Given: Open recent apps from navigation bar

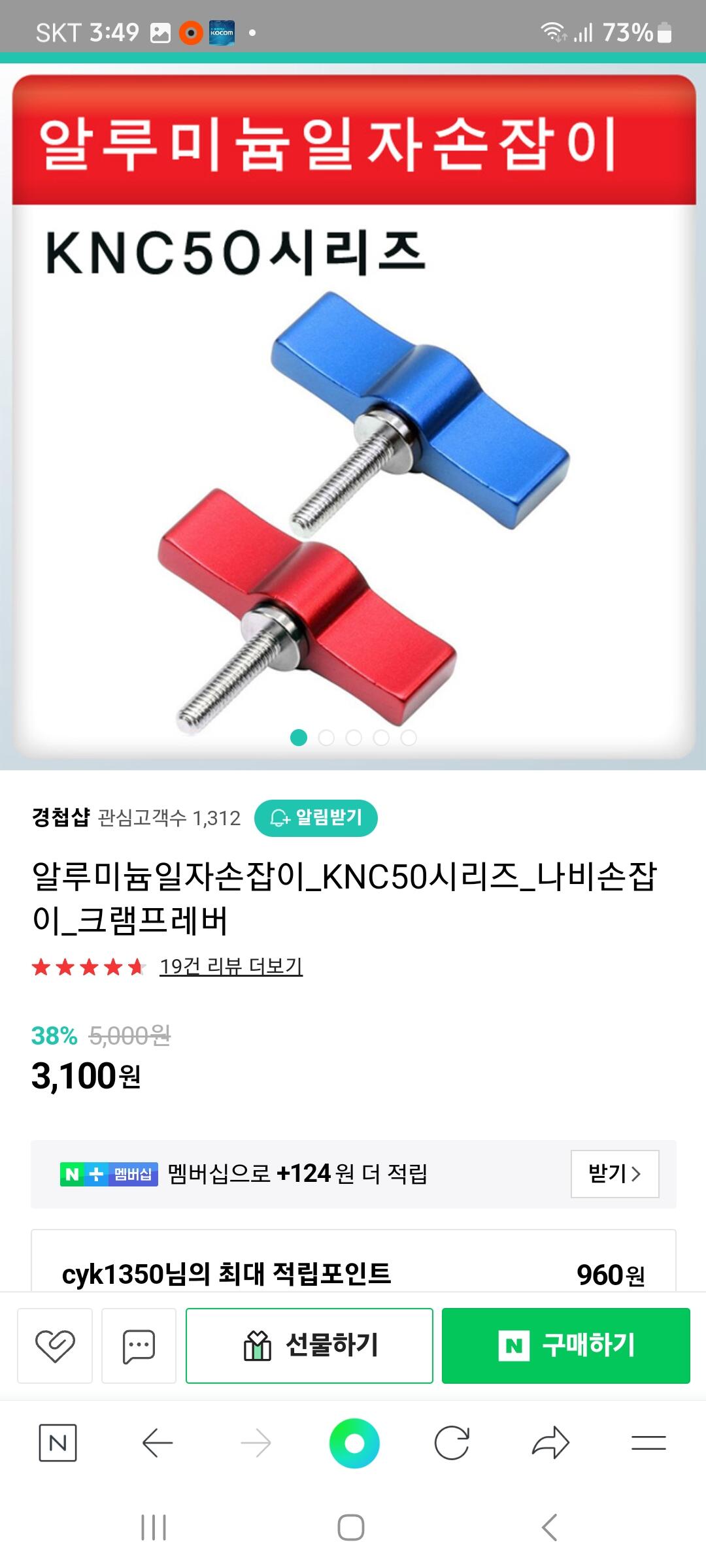Looking at the screenshot, I should pyautogui.click(x=154, y=1527).
